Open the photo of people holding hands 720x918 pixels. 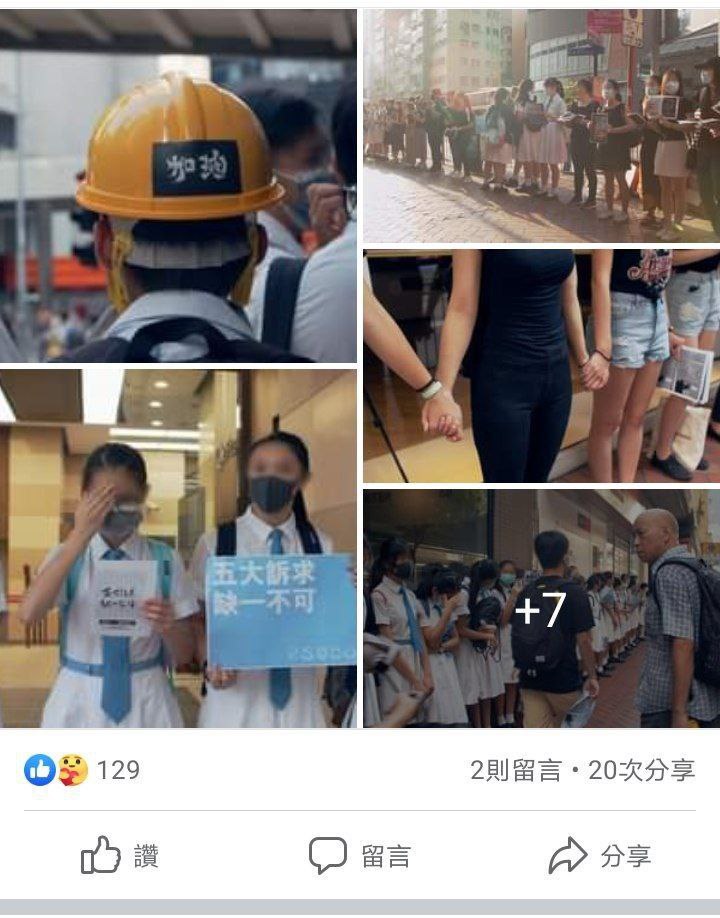541,366
